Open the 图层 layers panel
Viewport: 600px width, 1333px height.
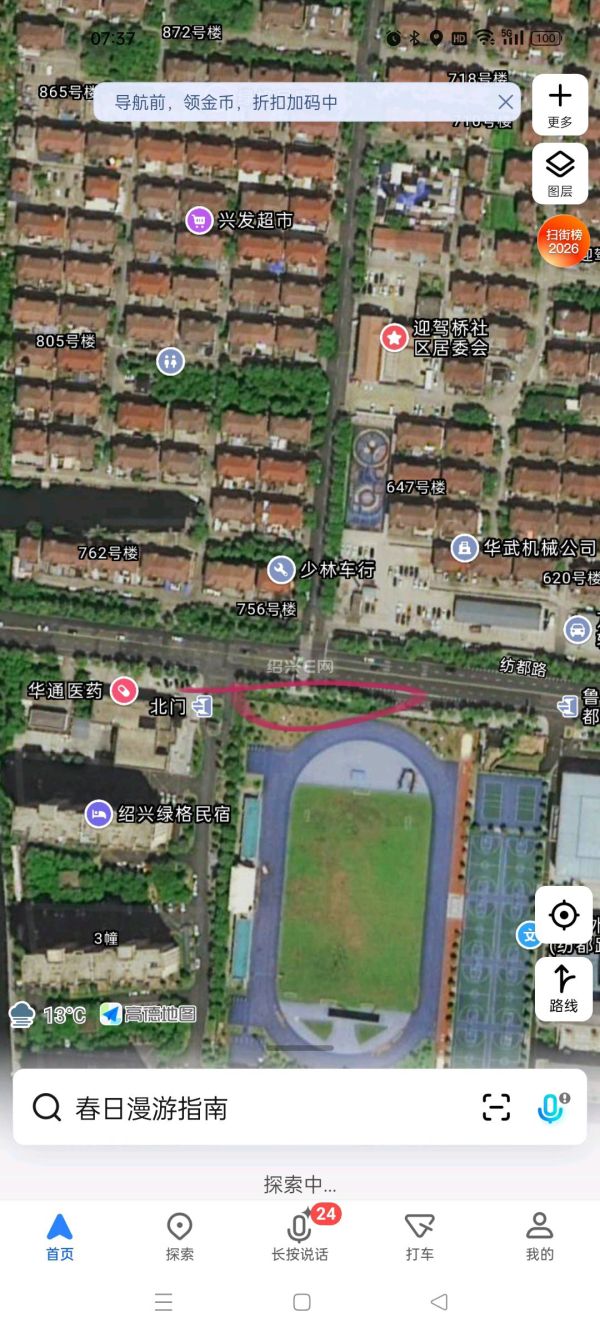(x=560, y=172)
